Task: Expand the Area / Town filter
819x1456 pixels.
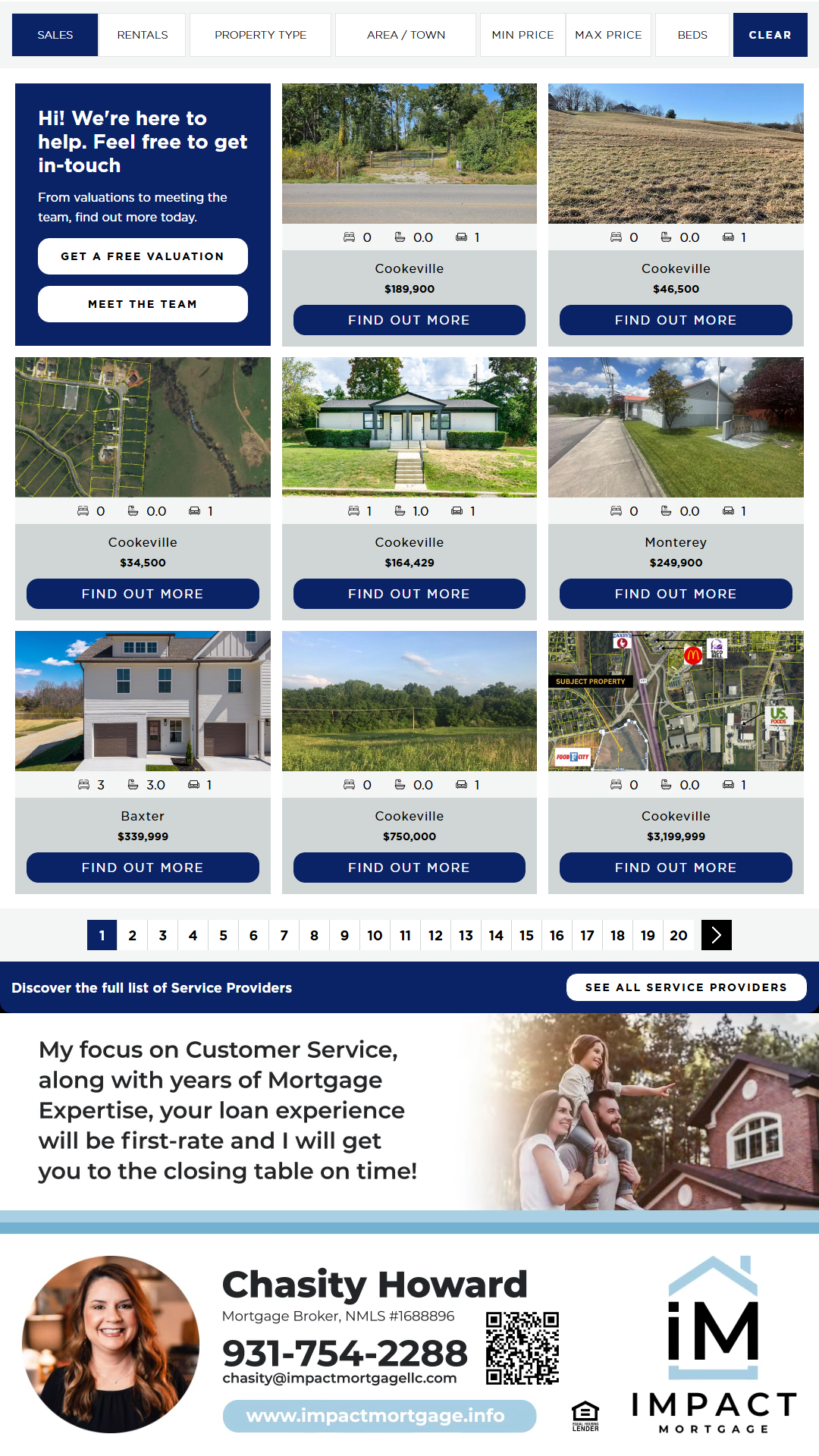Action: pos(406,35)
